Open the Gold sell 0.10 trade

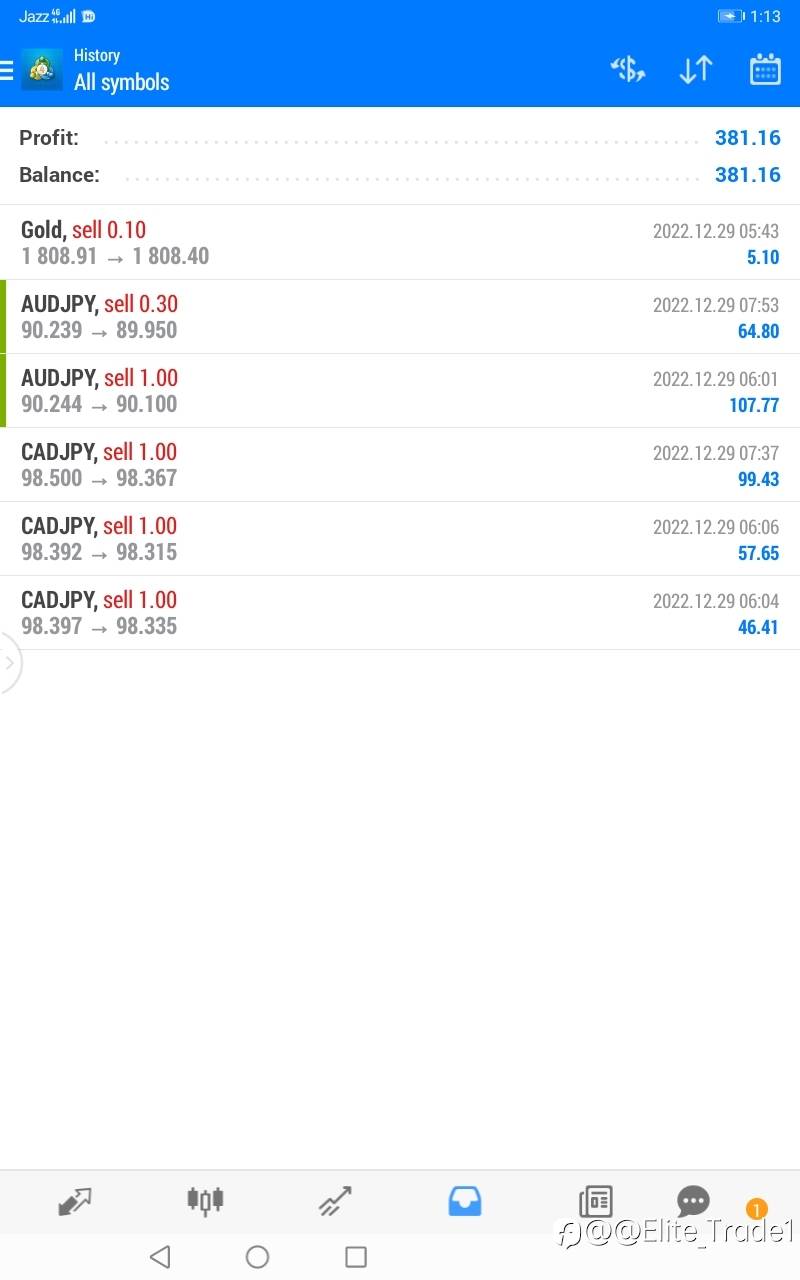click(400, 243)
